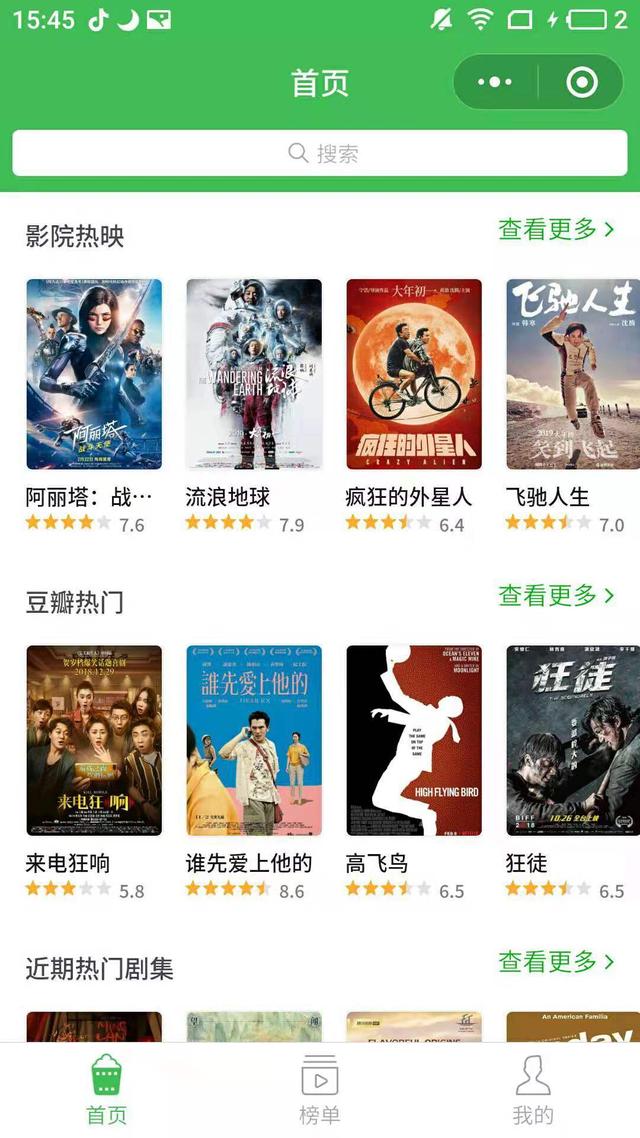Screen dimensions: 640x1138
Task: View more under 近期热门剧集
Action: click(556, 962)
